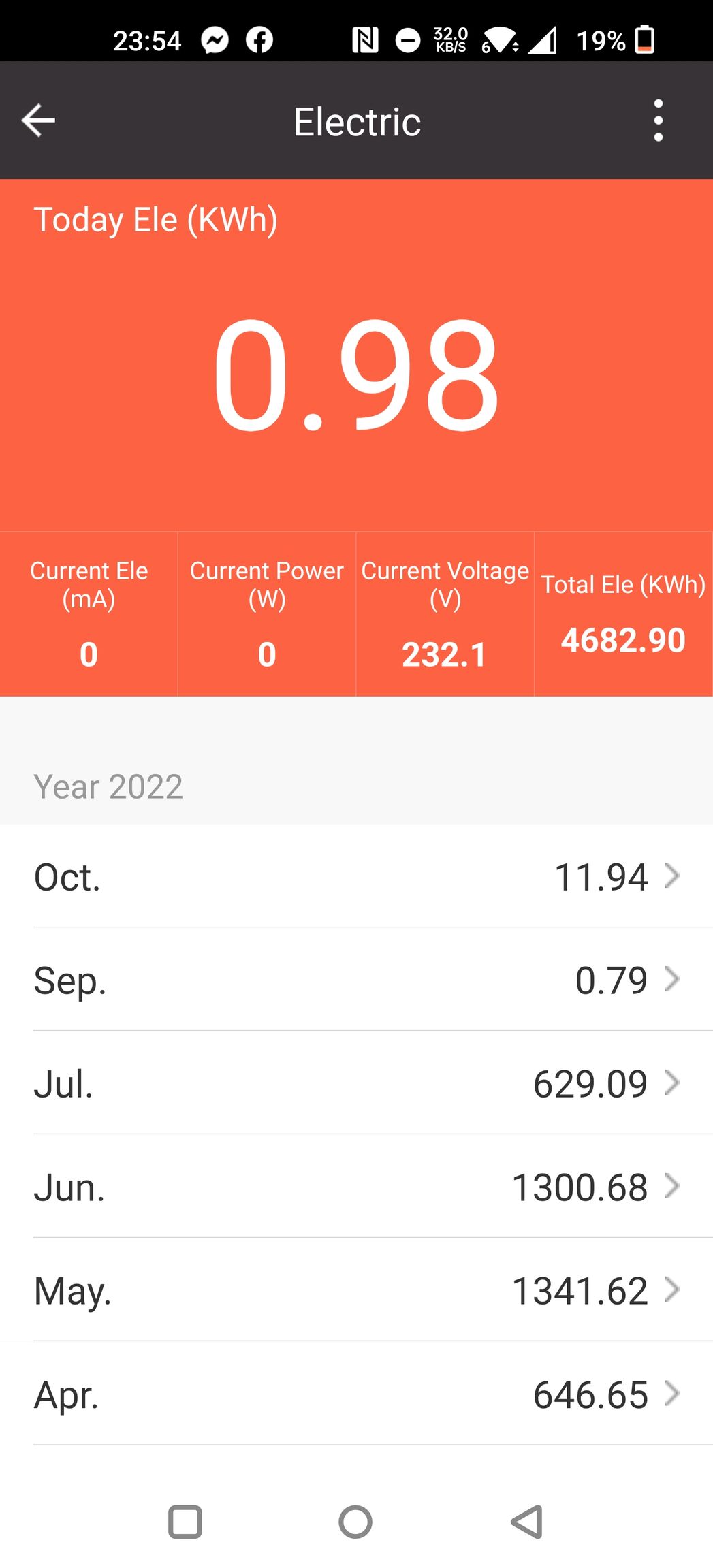Select the Jun. 1300.68 row

click(356, 1186)
